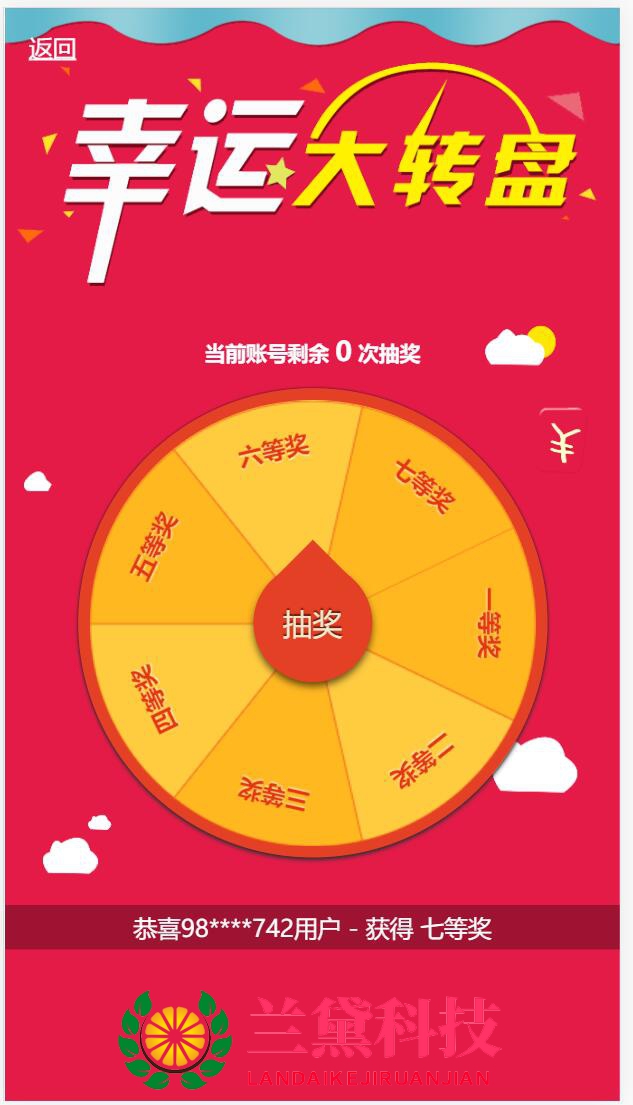Tap the 返回 link to go back

(52, 48)
